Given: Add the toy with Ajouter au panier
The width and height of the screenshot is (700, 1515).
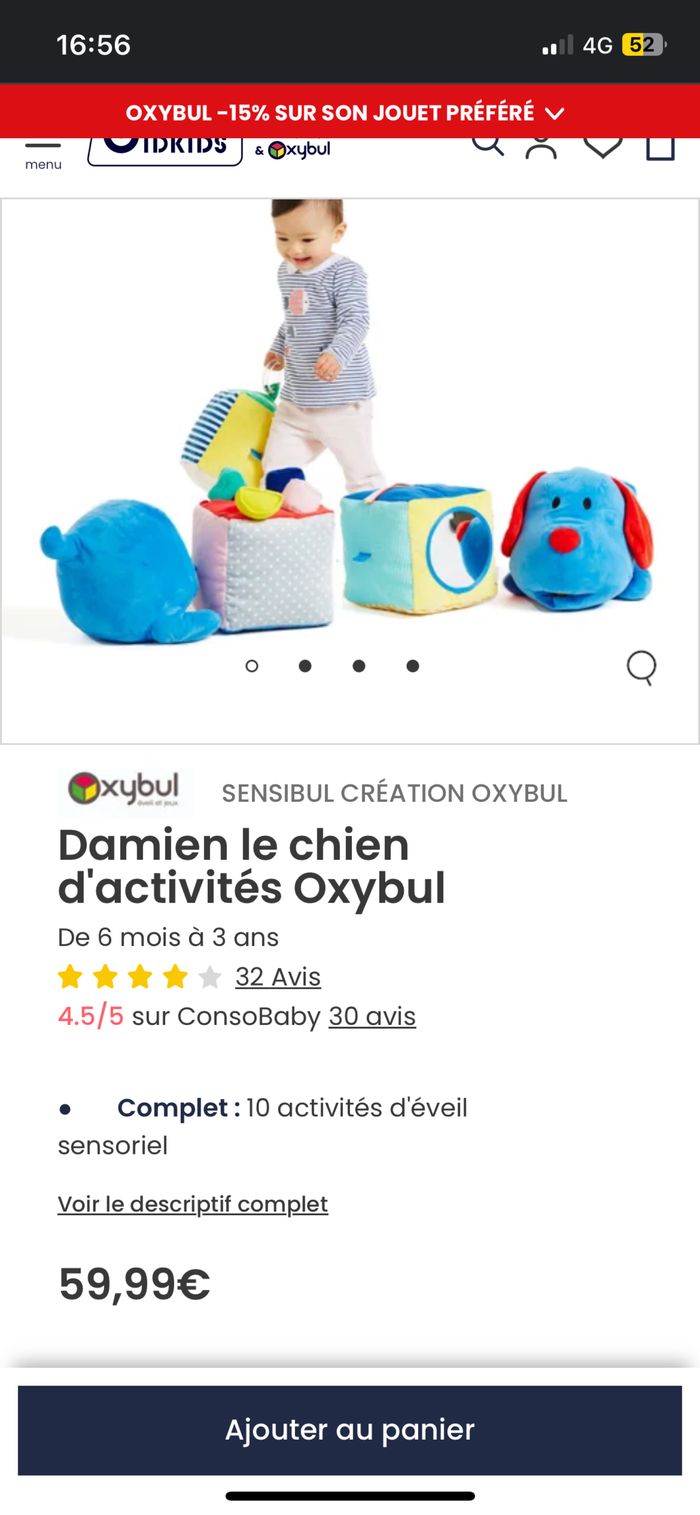Looking at the screenshot, I should coord(350,1430).
